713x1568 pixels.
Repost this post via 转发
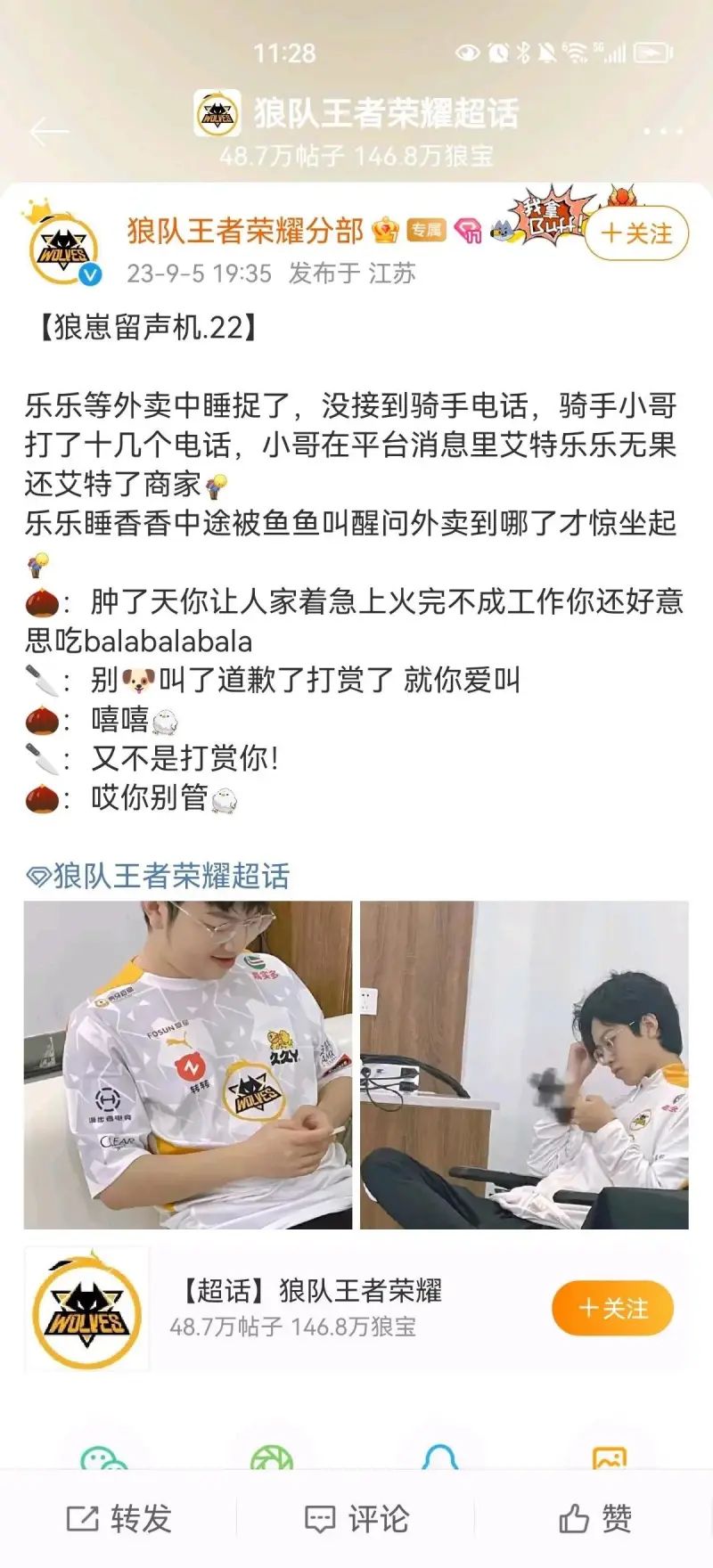(119, 1518)
